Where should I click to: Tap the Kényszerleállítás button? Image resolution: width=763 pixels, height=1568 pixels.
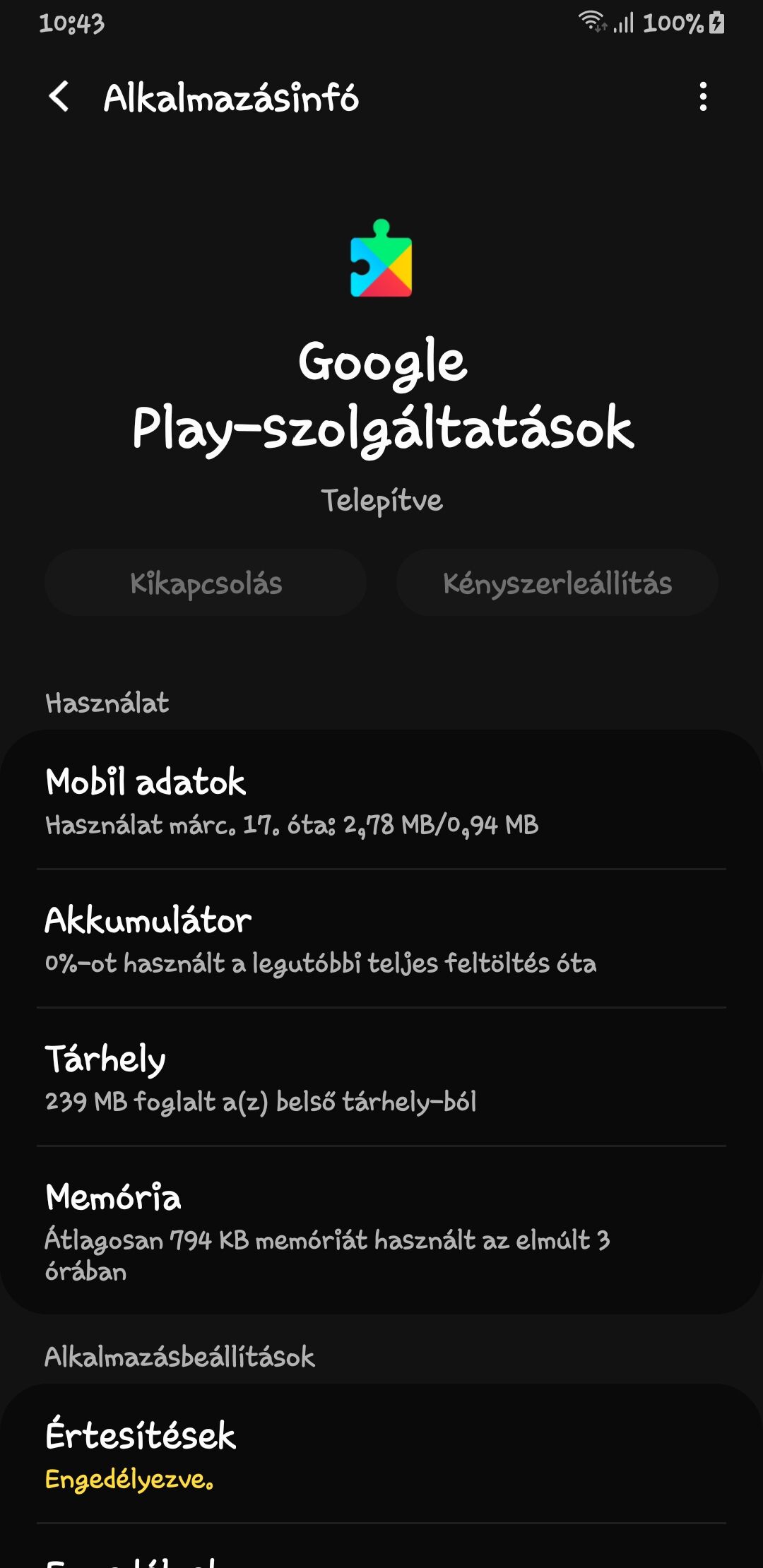tap(557, 583)
